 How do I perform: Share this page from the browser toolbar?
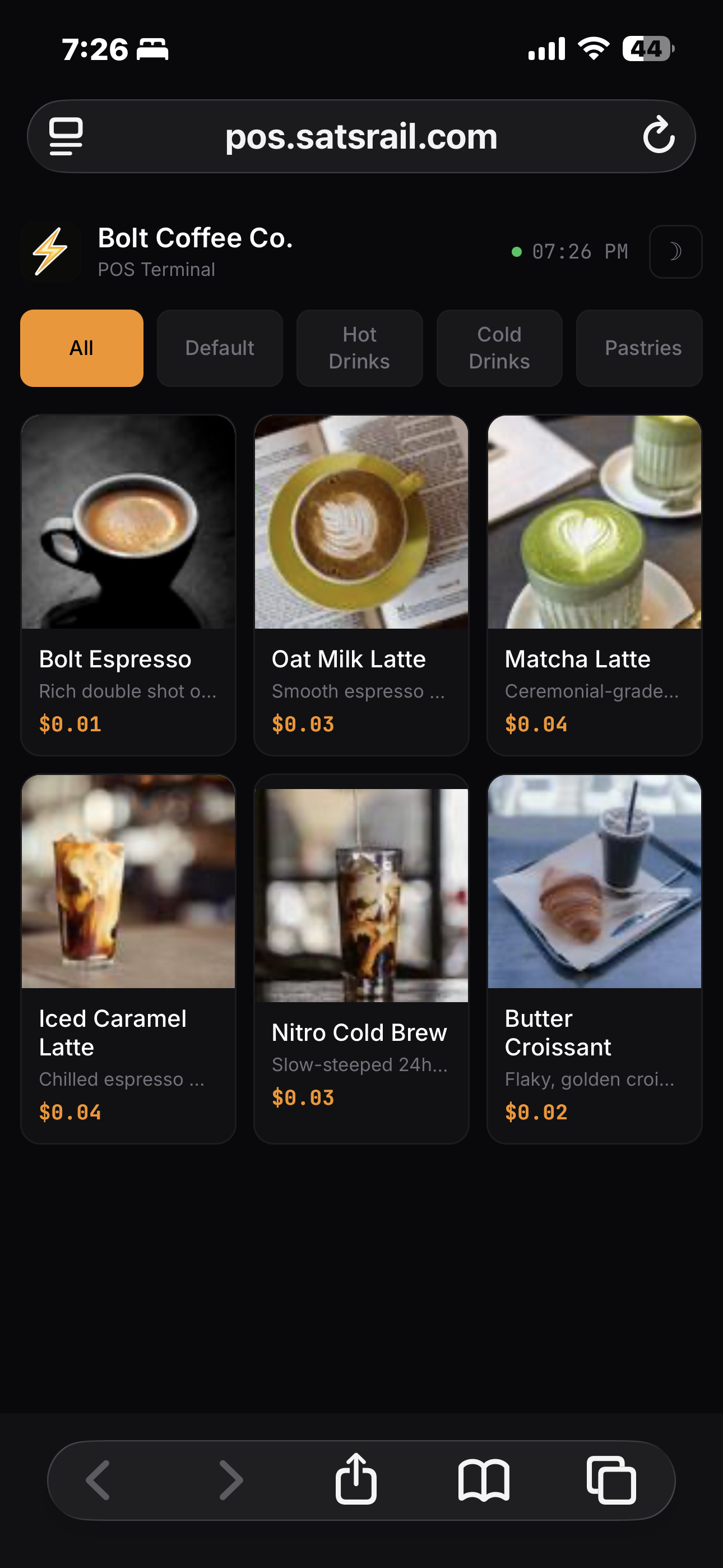point(356,1479)
